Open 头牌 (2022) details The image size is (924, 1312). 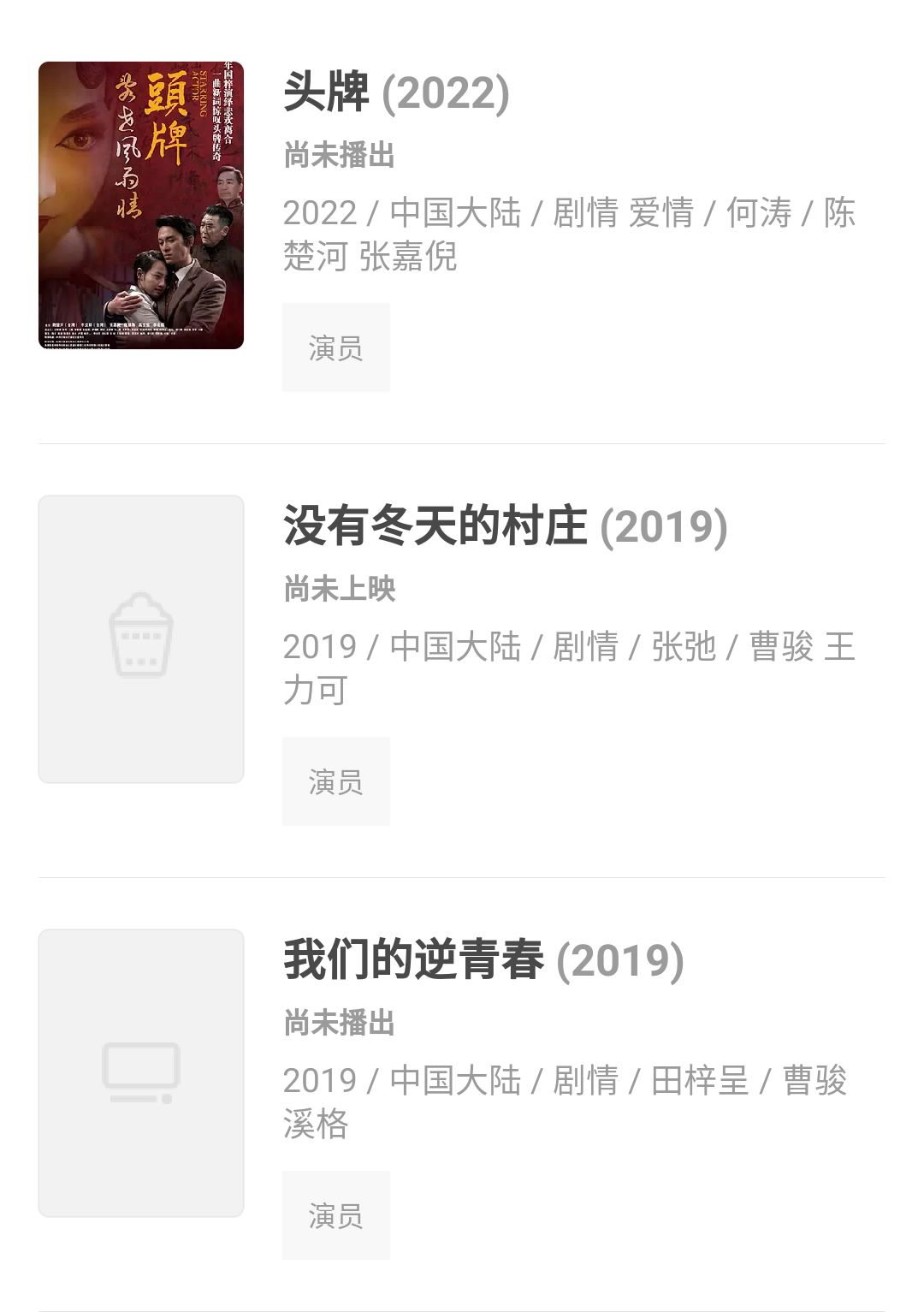point(396,92)
